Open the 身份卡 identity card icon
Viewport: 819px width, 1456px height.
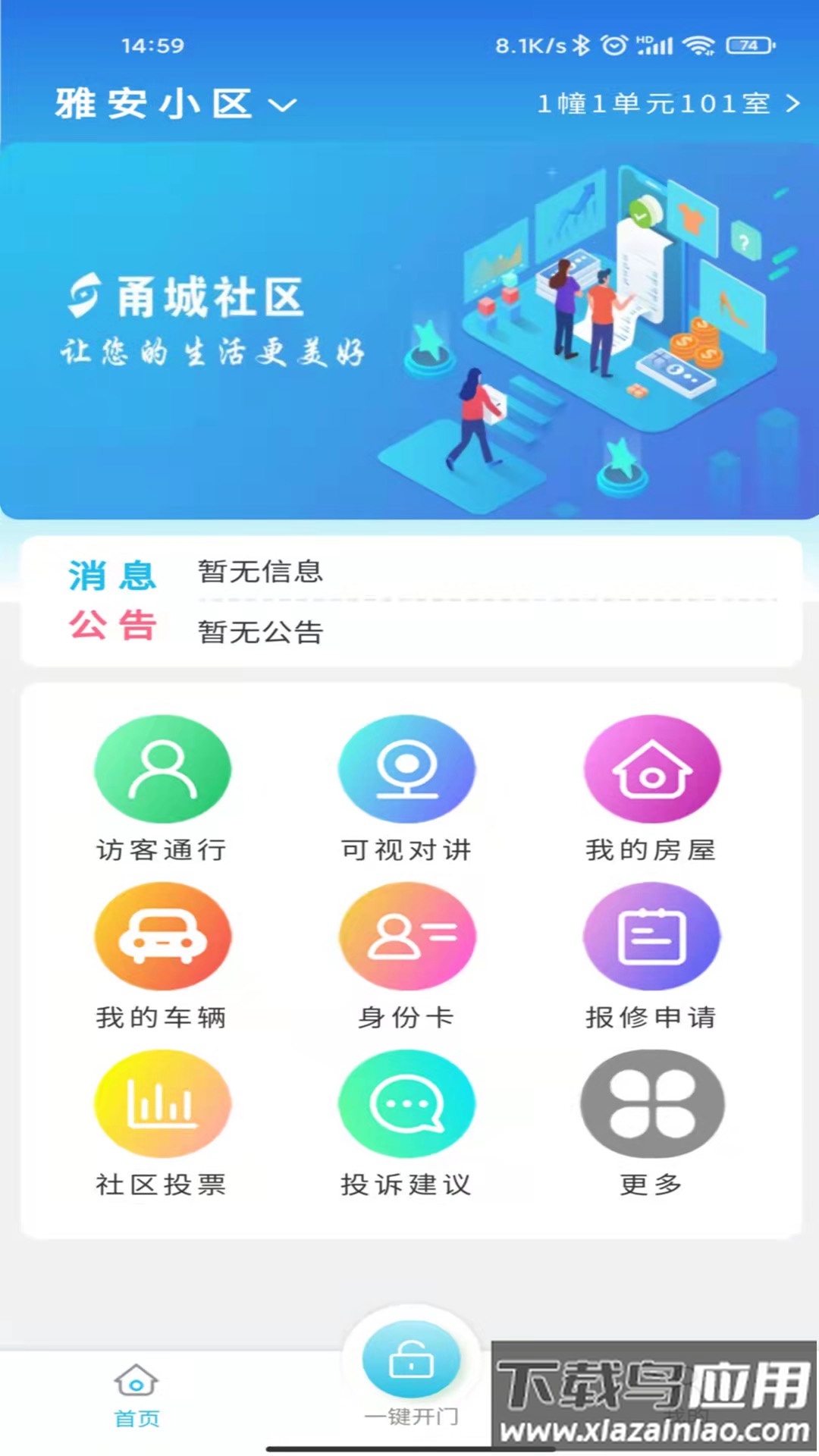click(407, 937)
